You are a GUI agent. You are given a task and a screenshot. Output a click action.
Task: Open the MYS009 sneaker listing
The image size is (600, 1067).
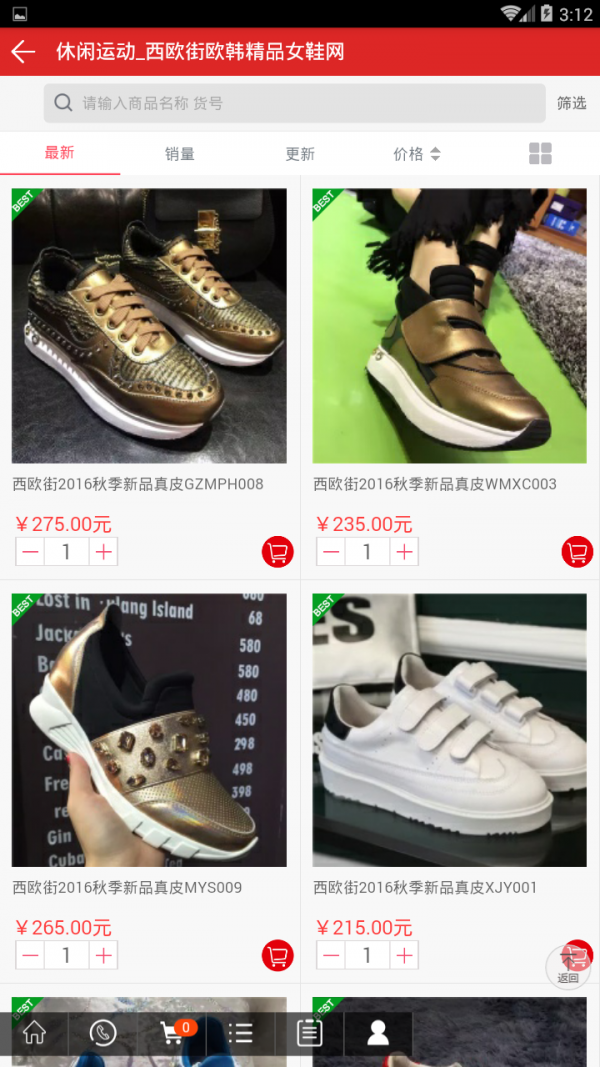tap(149, 730)
